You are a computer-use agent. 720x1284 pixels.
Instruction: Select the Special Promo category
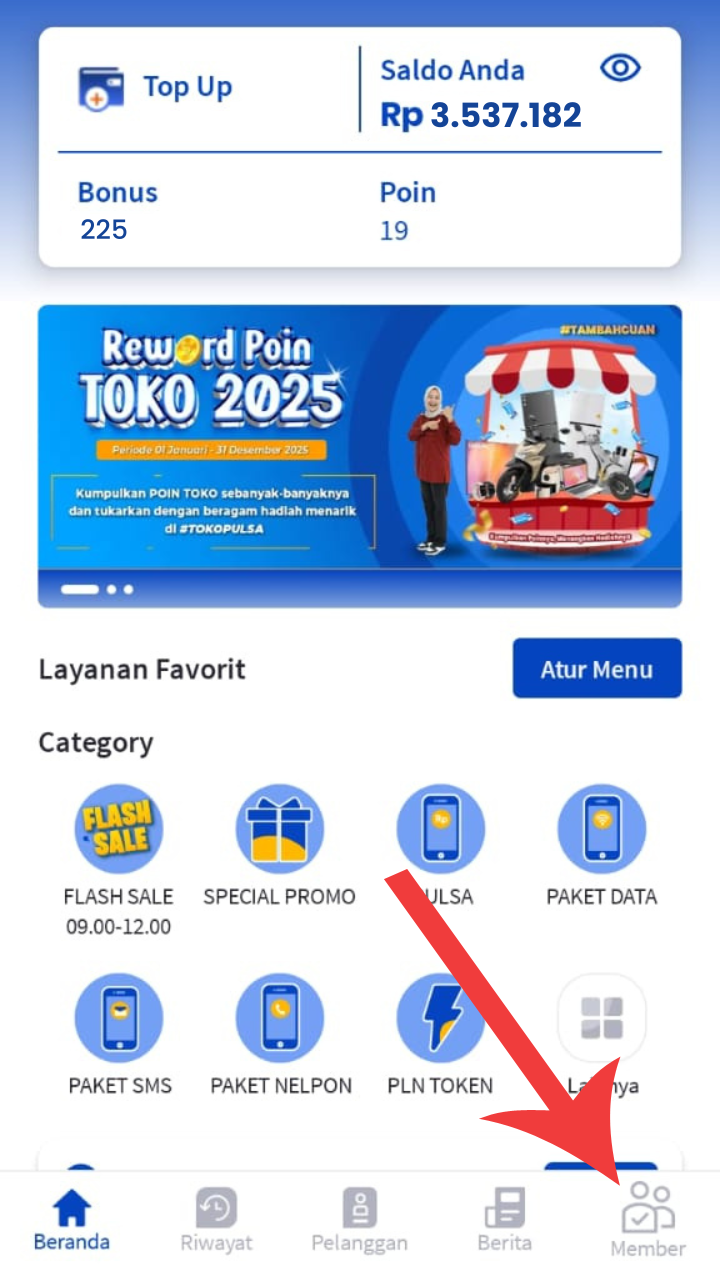pyautogui.click(x=279, y=829)
